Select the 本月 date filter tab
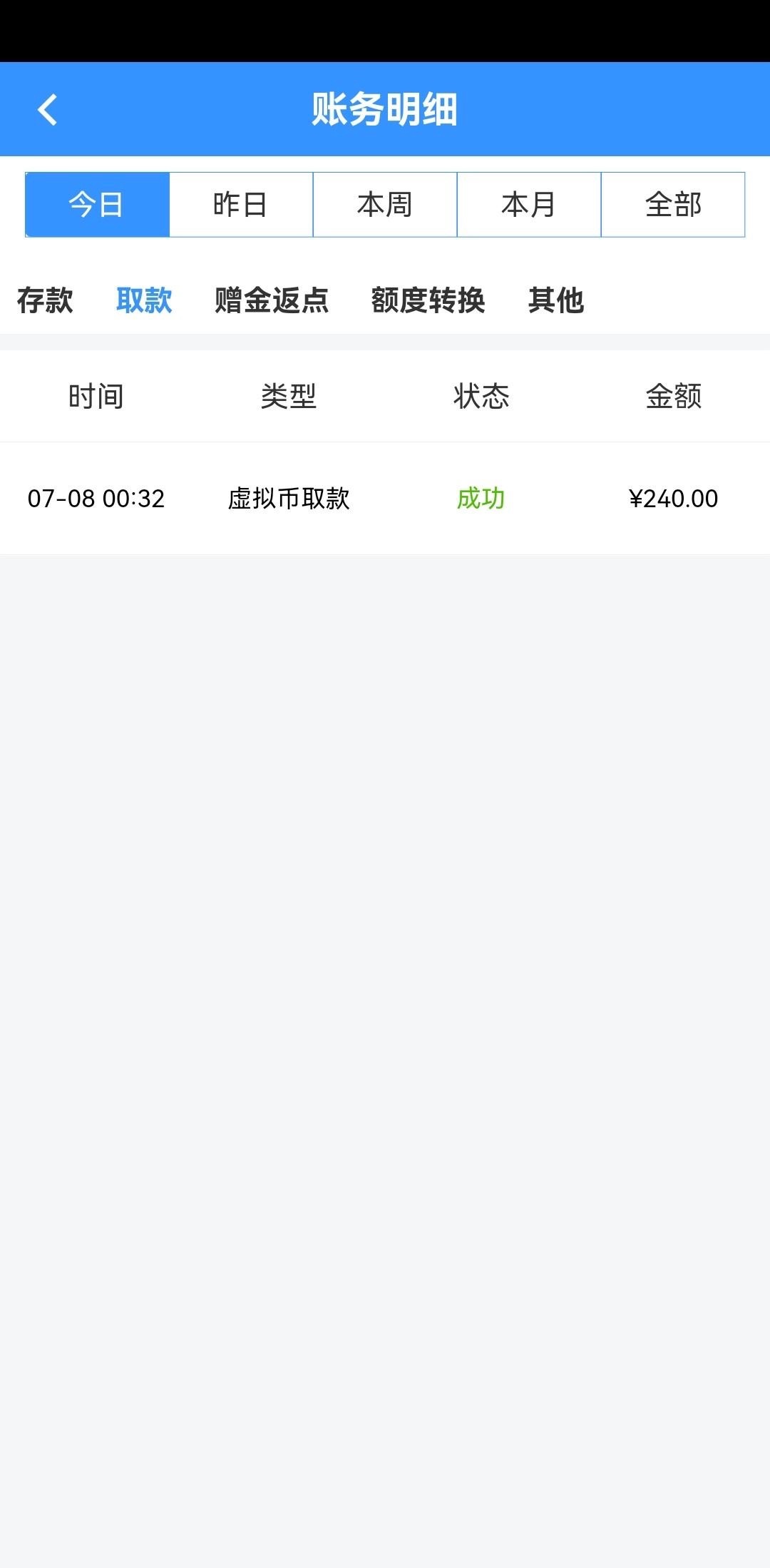This screenshot has width=770, height=1568. (529, 205)
